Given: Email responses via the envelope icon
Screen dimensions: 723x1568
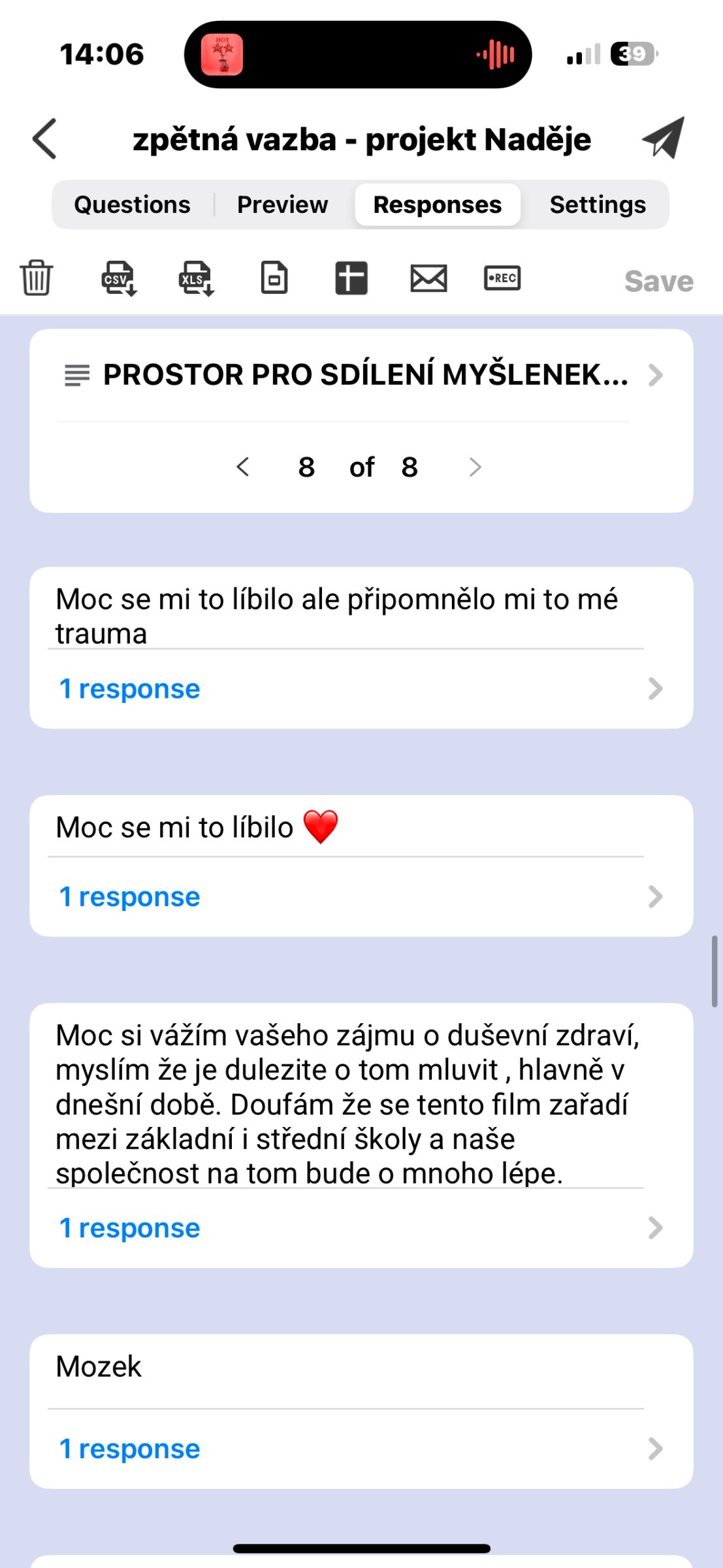Looking at the screenshot, I should pyautogui.click(x=428, y=278).
